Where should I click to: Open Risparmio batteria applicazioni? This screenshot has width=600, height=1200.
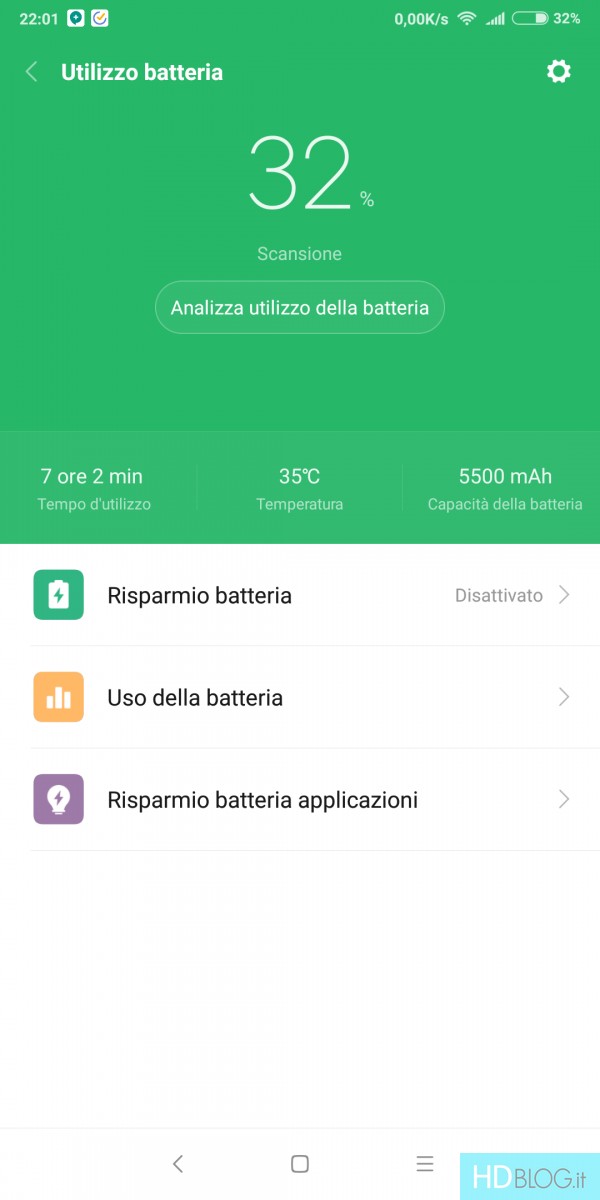300,799
